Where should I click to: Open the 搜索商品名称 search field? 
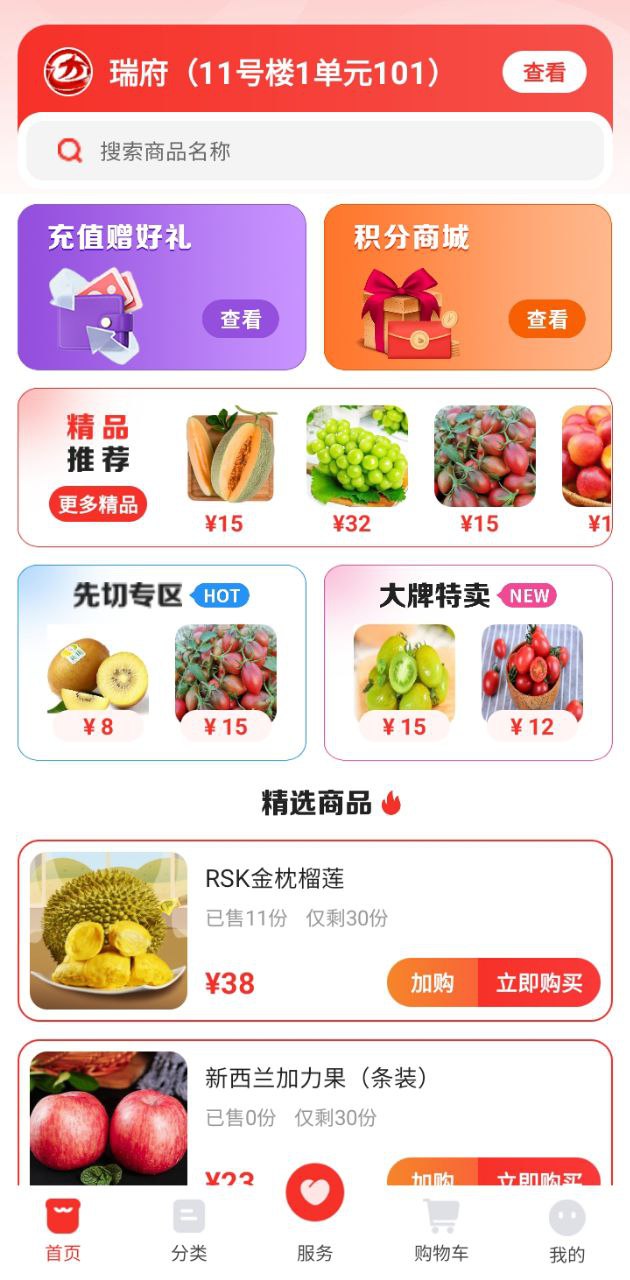coord(315,151)
